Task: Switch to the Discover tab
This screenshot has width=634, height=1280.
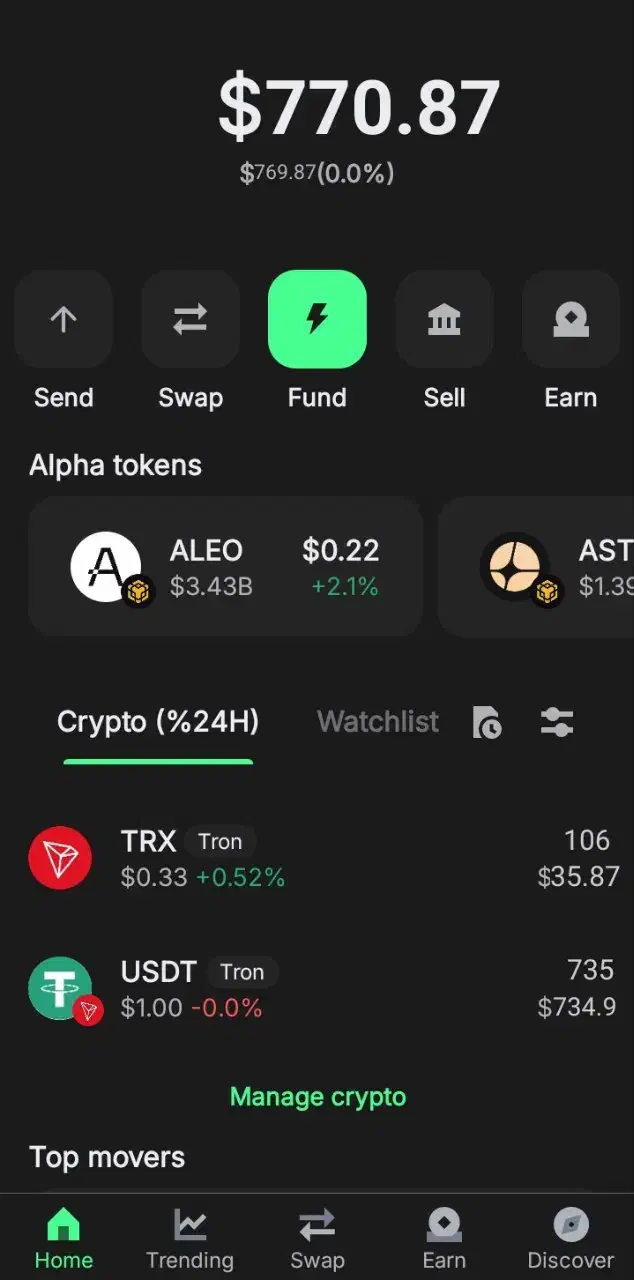Action: [x=571, y=1238]
